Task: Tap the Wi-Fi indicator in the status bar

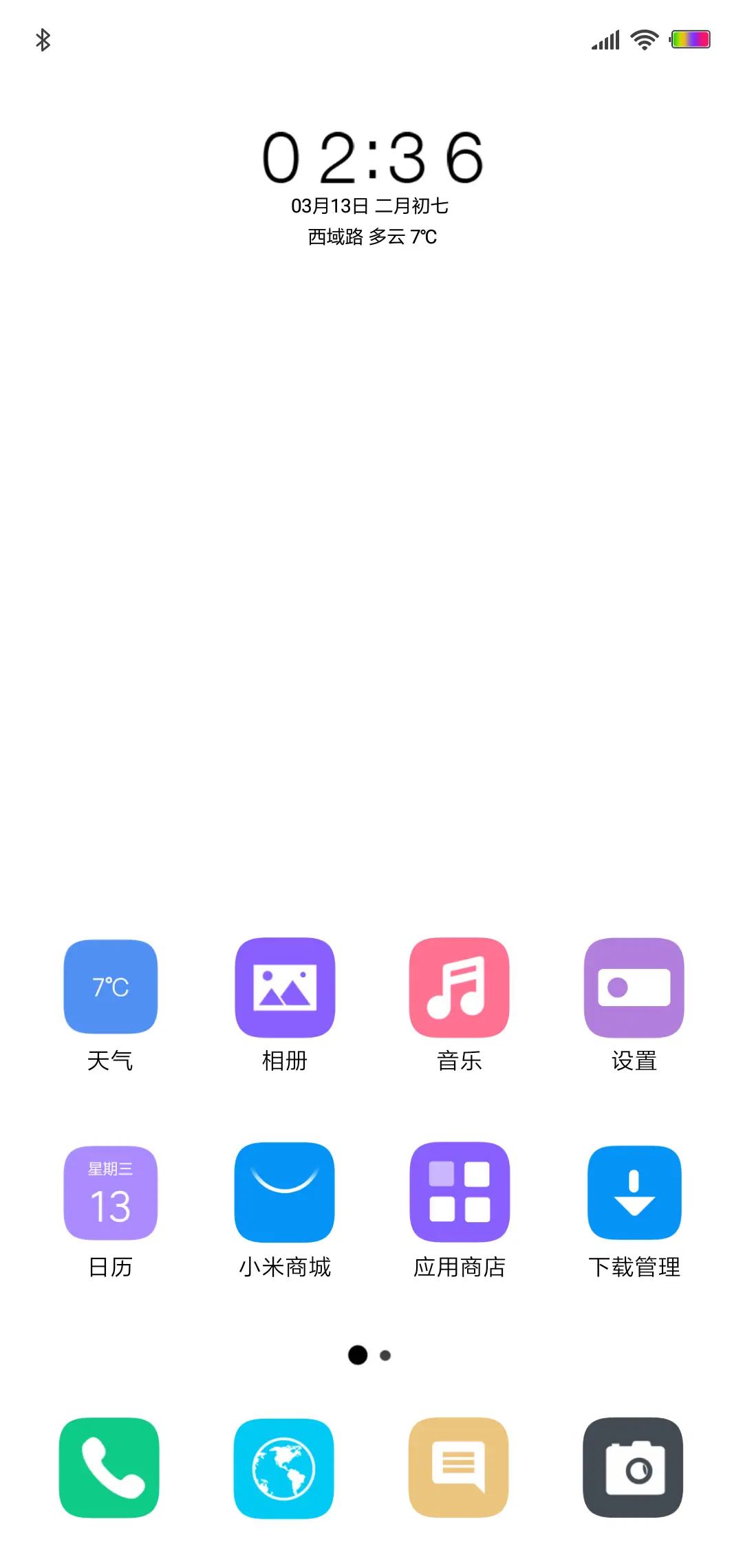Action: pyautogui.click(x=643, y=39)
